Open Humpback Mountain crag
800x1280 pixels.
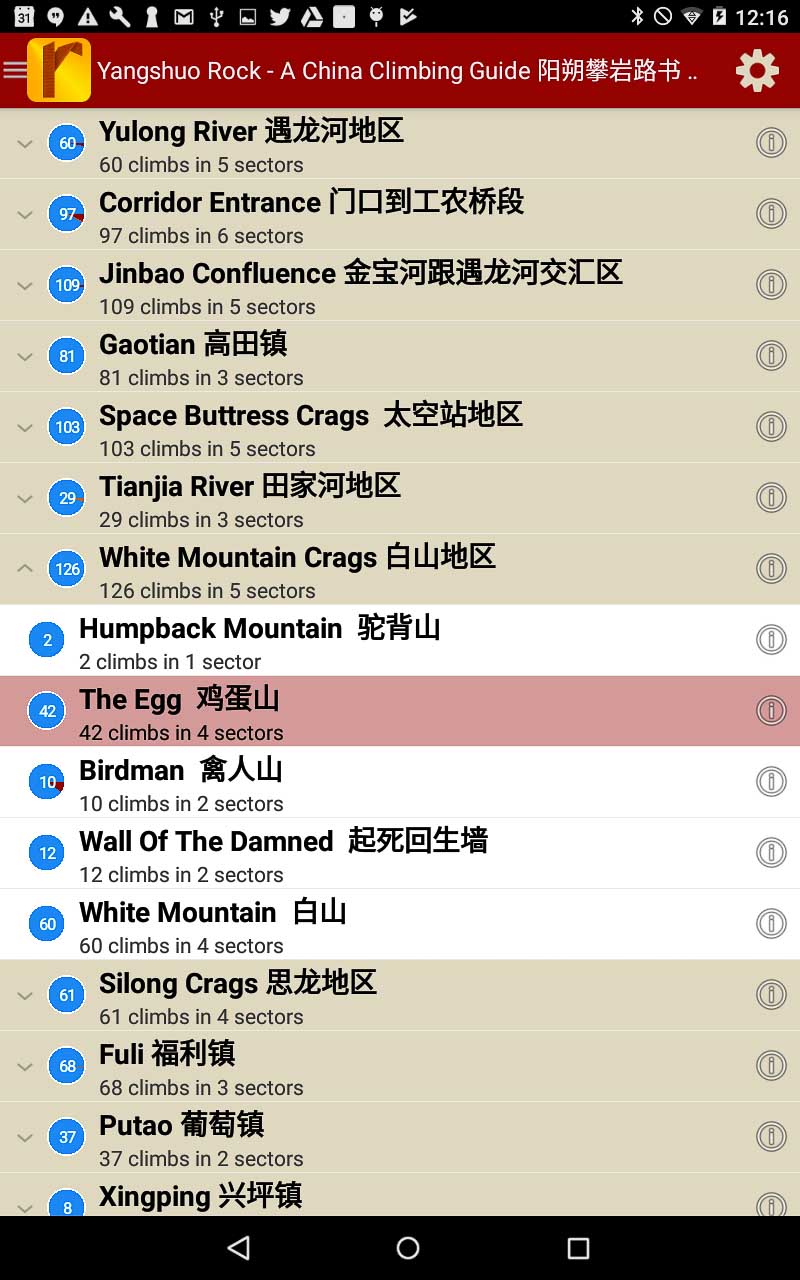coord(260,640)
